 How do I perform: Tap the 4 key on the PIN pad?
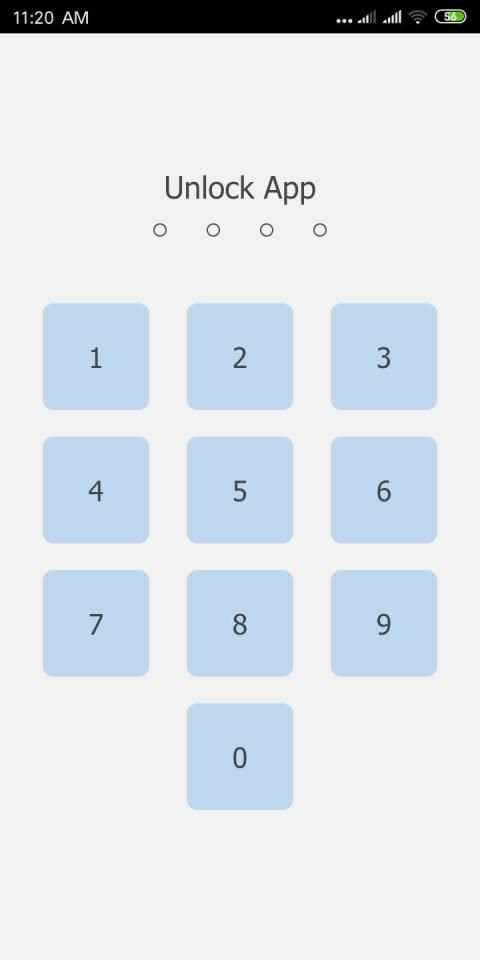point(96,490)
